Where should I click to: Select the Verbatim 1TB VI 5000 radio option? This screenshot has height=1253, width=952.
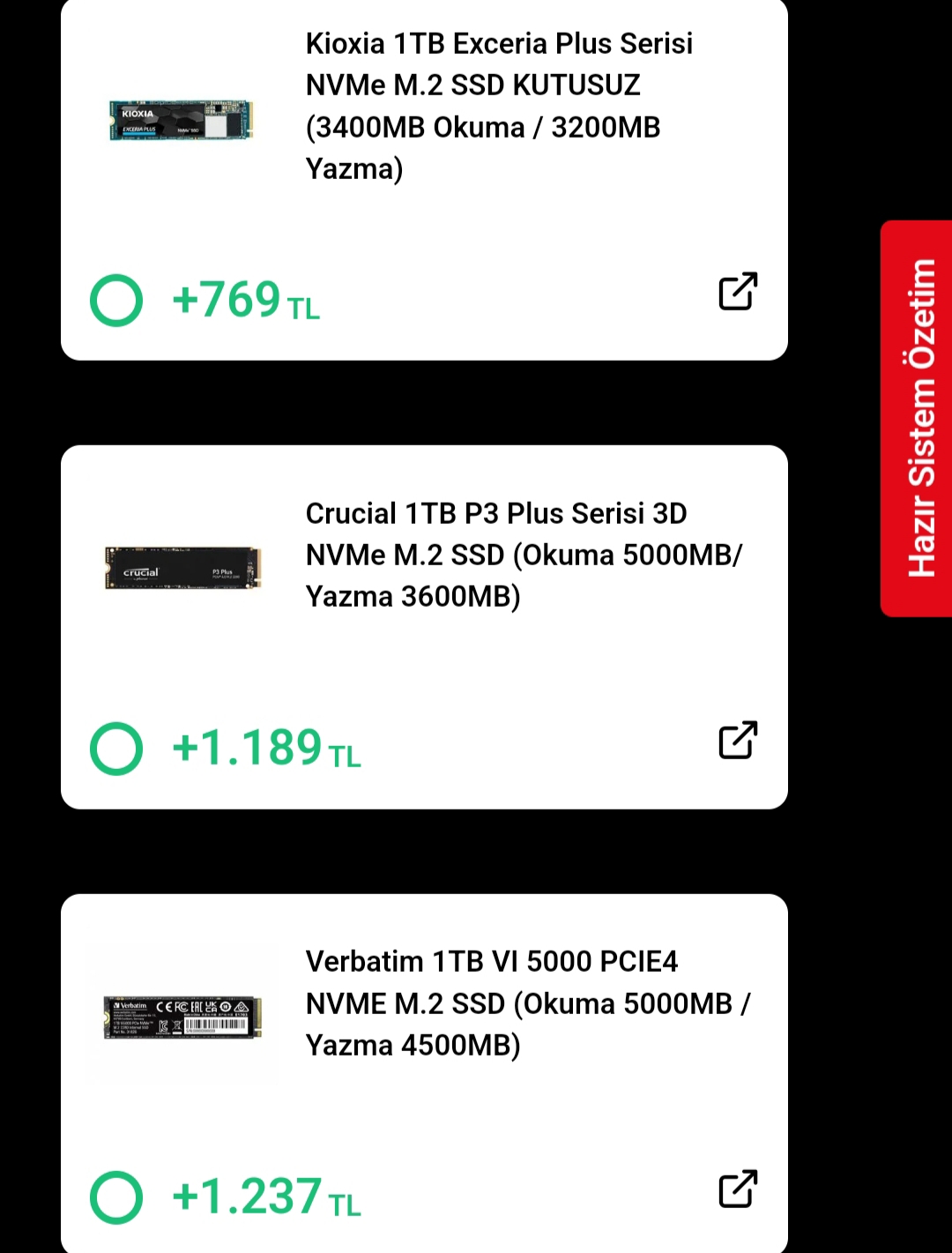coord(116,1197)
